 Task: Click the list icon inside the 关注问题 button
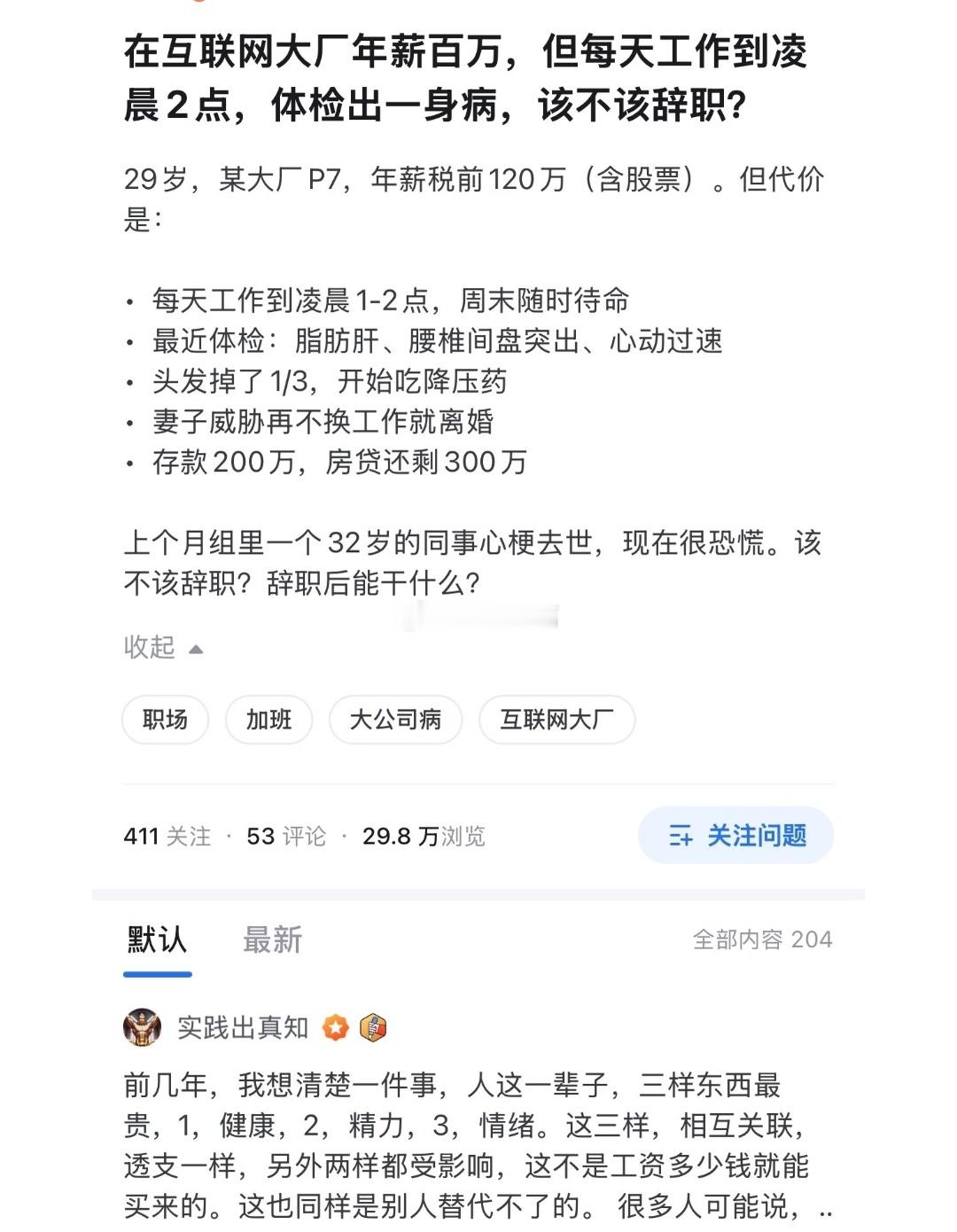(x=679, y=834)
